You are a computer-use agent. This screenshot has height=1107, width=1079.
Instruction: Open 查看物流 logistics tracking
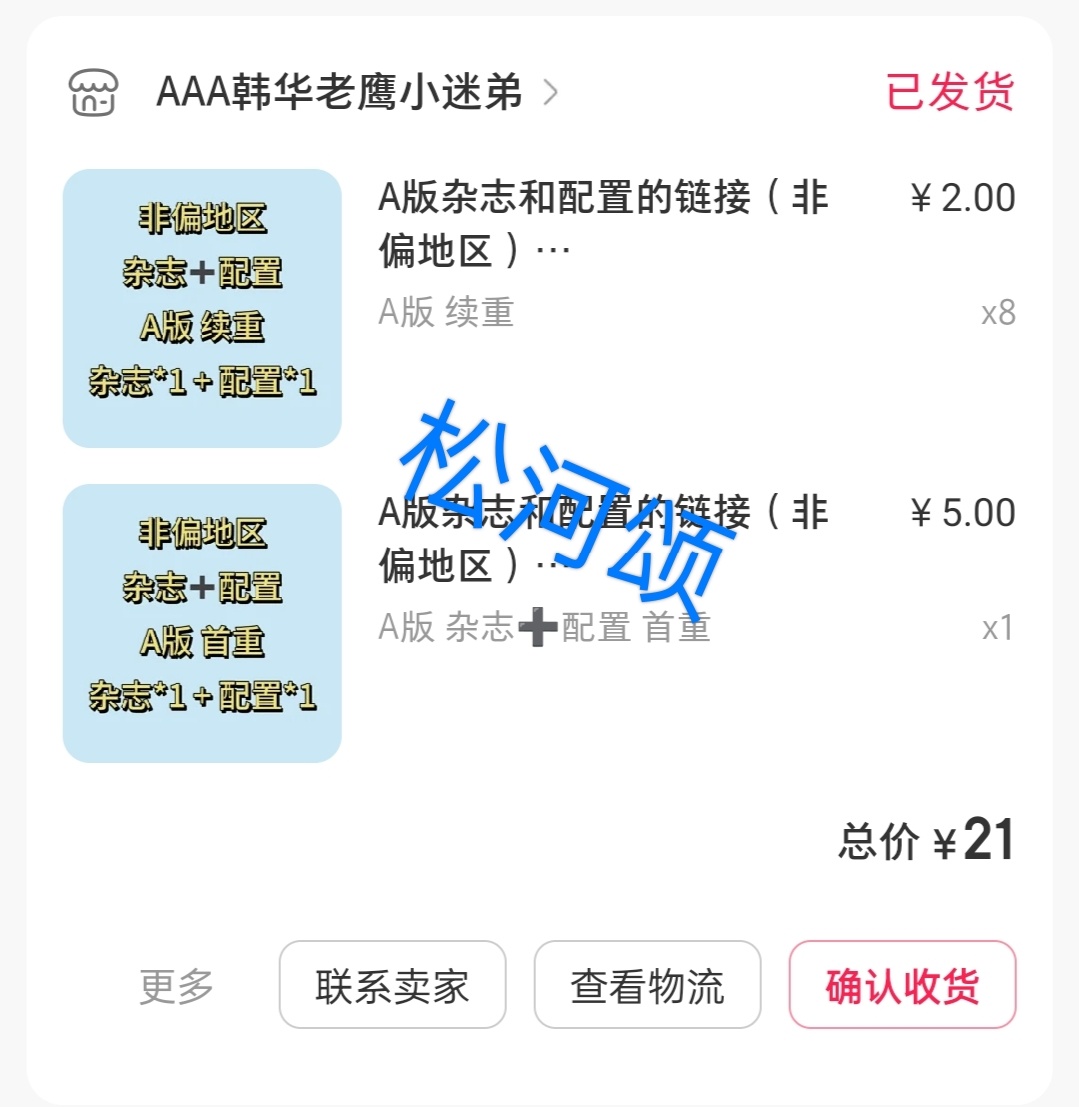pos(647,986)
